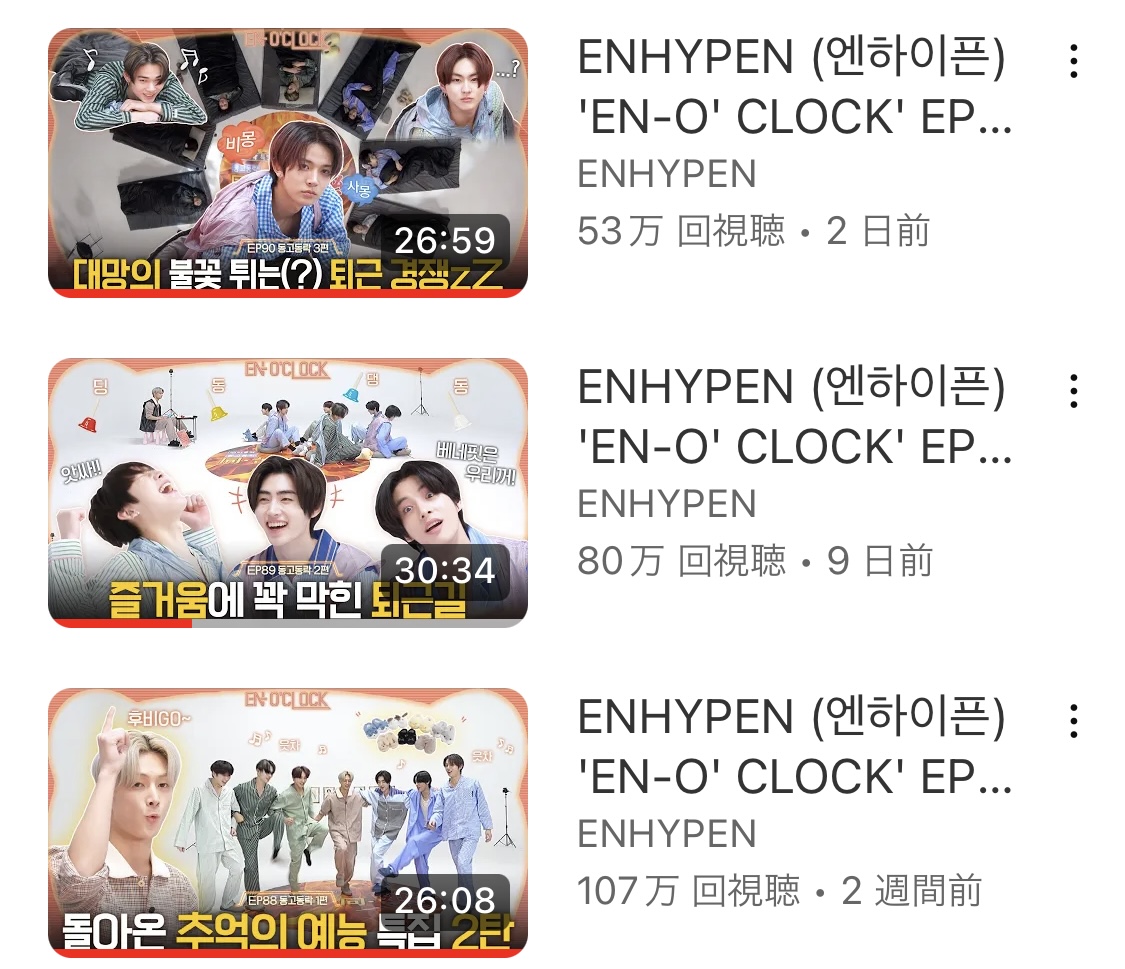Select the video title with 53万 回視聴
Screen dimensions: 1125x969
(x=795, y=89)
